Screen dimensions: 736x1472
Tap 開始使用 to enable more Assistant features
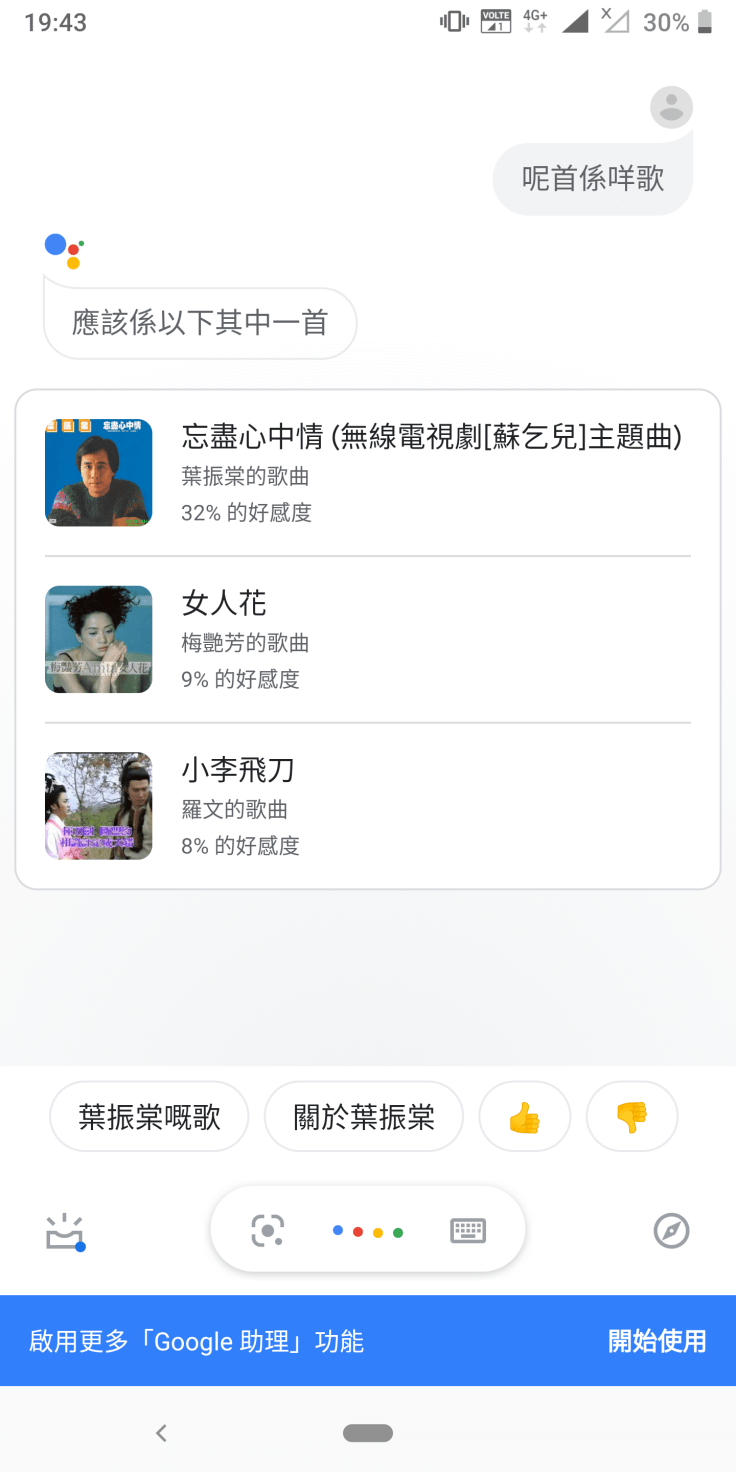657,1341
